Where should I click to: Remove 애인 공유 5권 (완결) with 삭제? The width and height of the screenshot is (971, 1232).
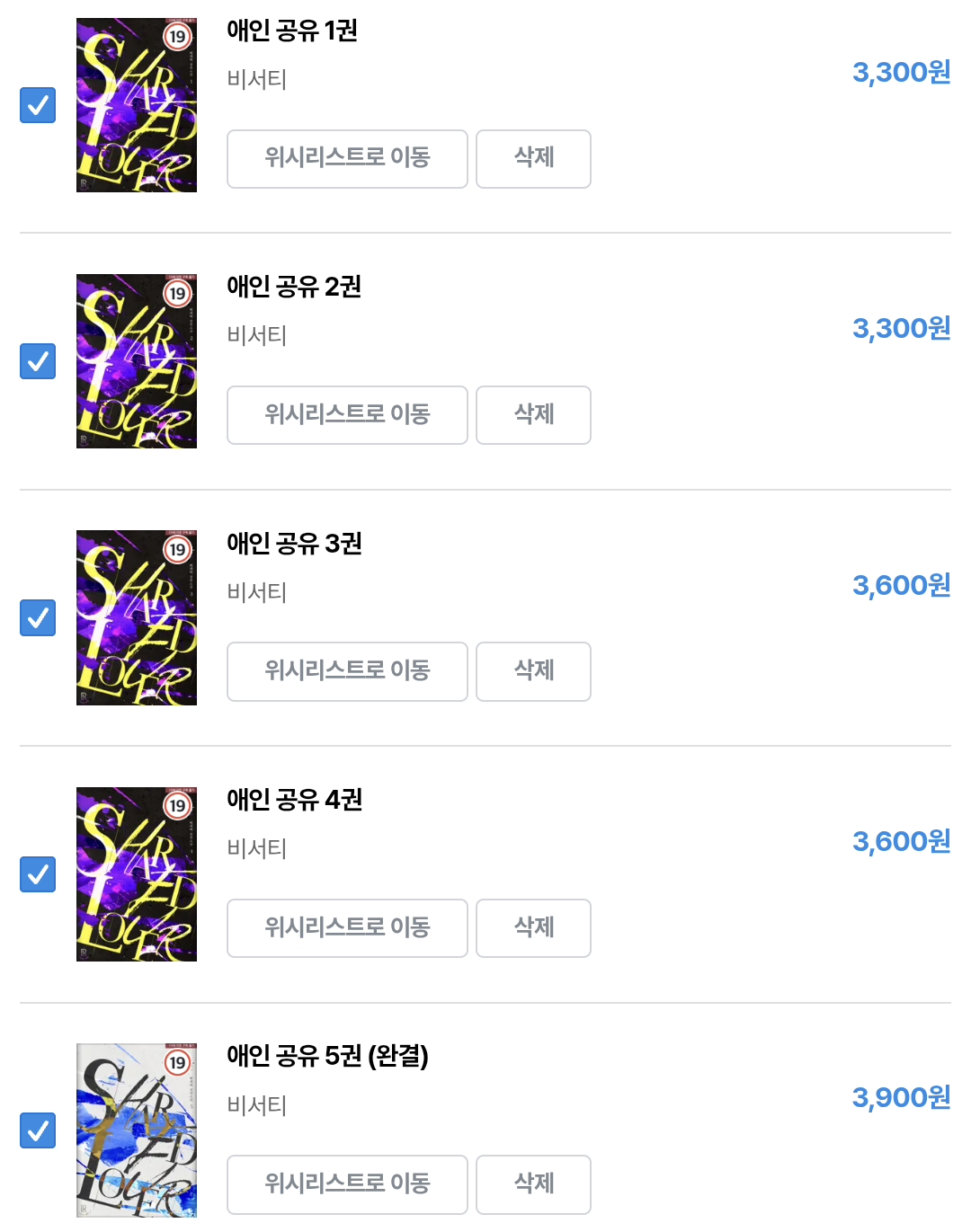point(533,1184)
